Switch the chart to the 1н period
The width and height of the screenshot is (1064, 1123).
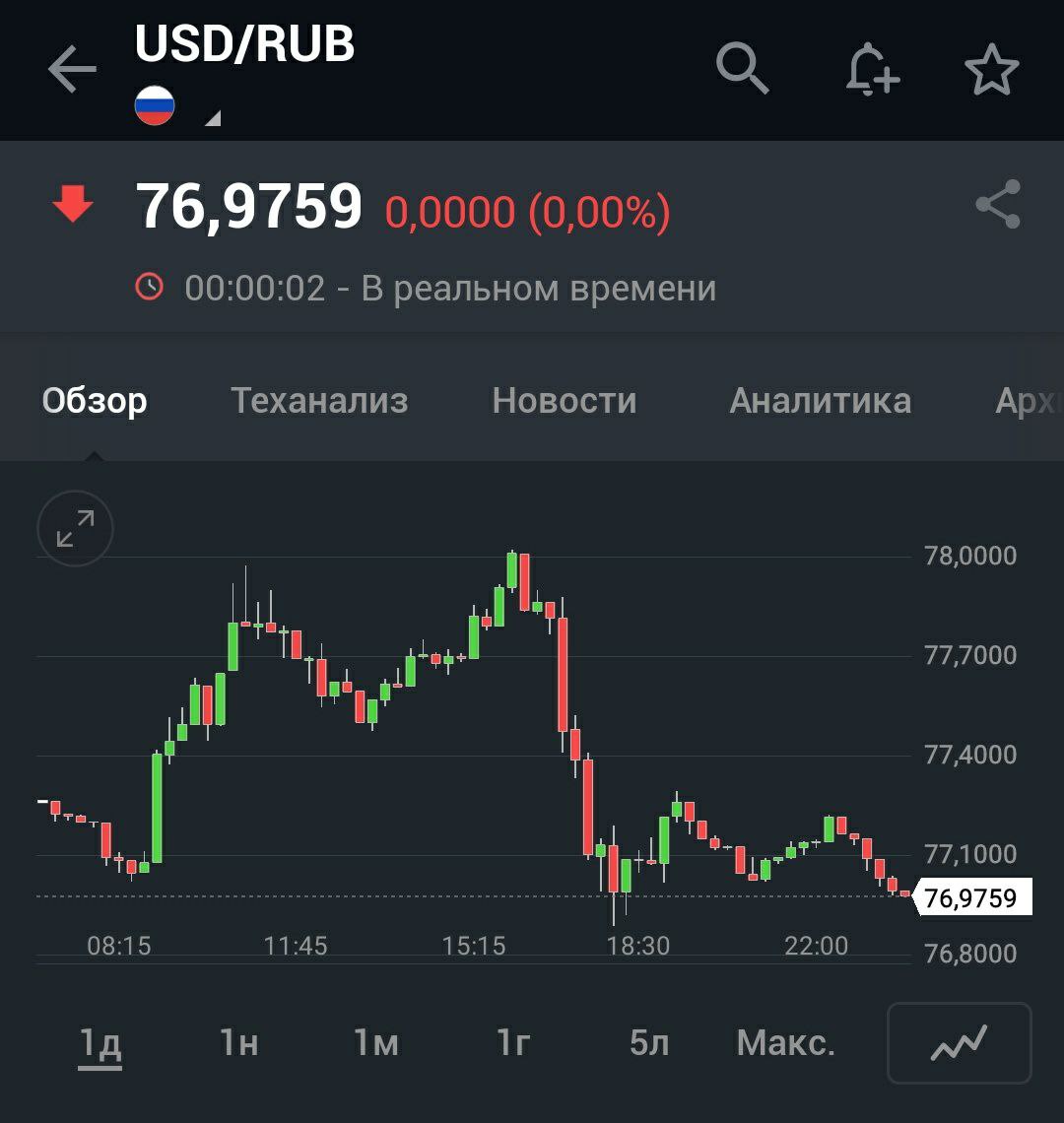pos(238,1043)
